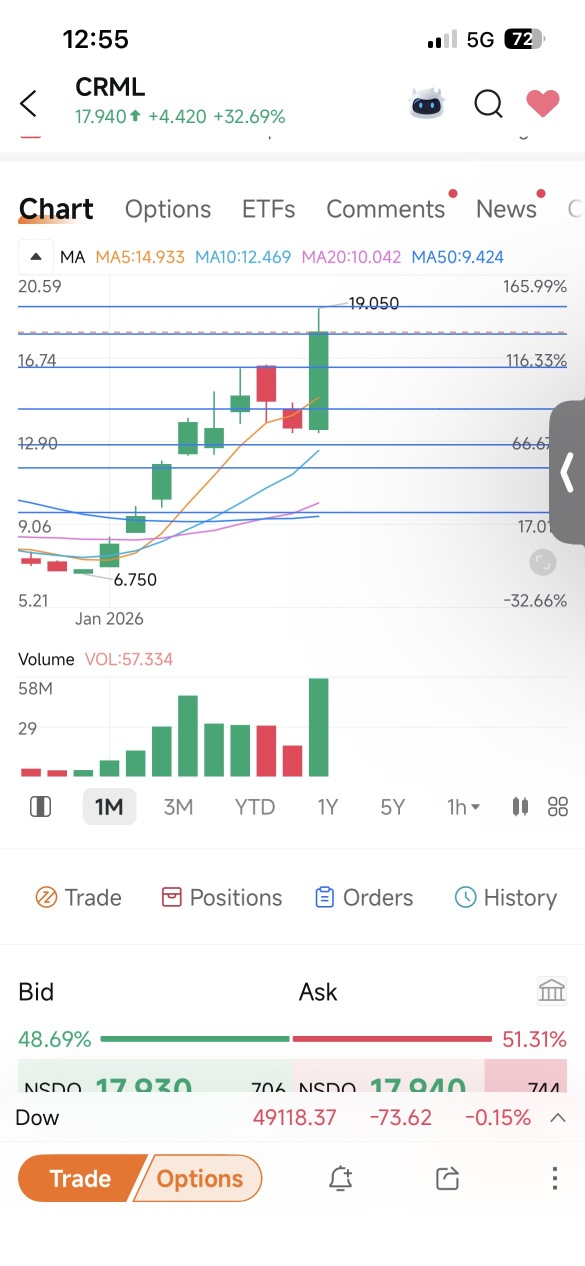Tap the orange Trade button
Image resolution: width=585 pixels, height=1266 pixels.
(81, 1179)
